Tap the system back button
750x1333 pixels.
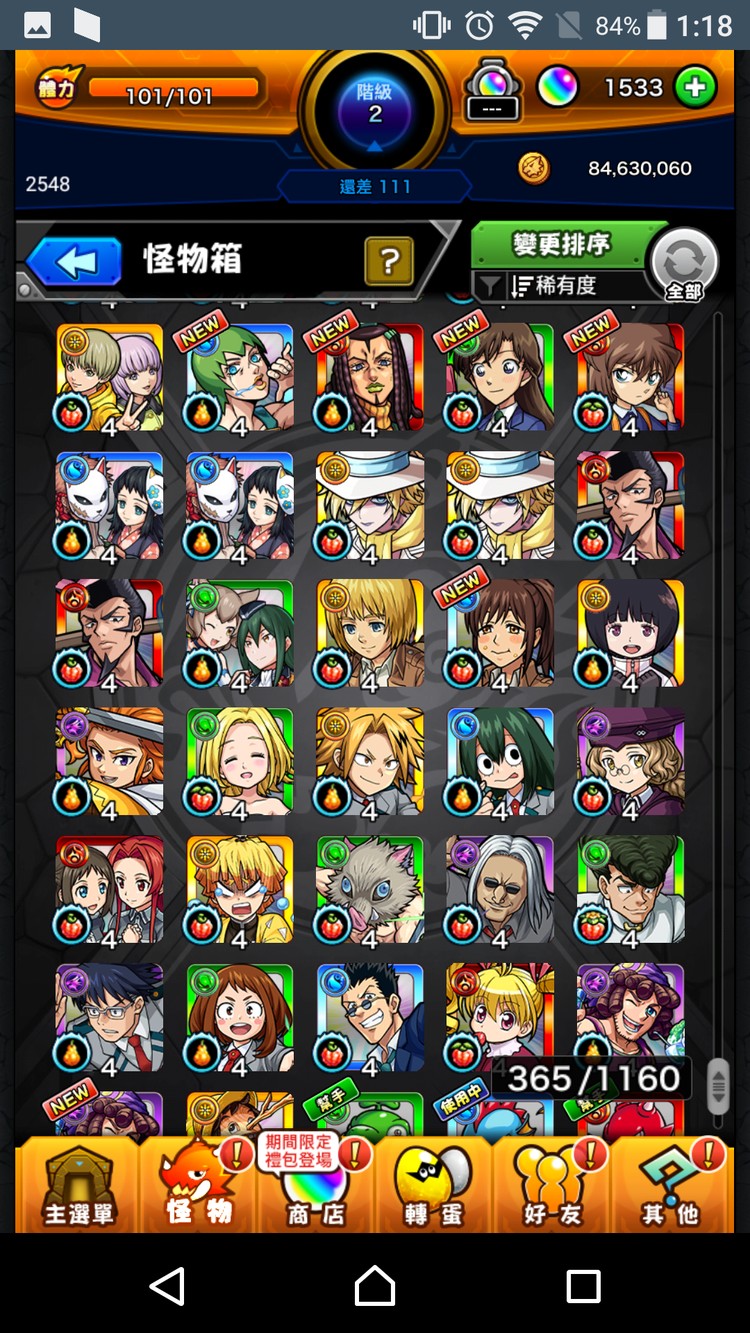(x=168, y=1285)
